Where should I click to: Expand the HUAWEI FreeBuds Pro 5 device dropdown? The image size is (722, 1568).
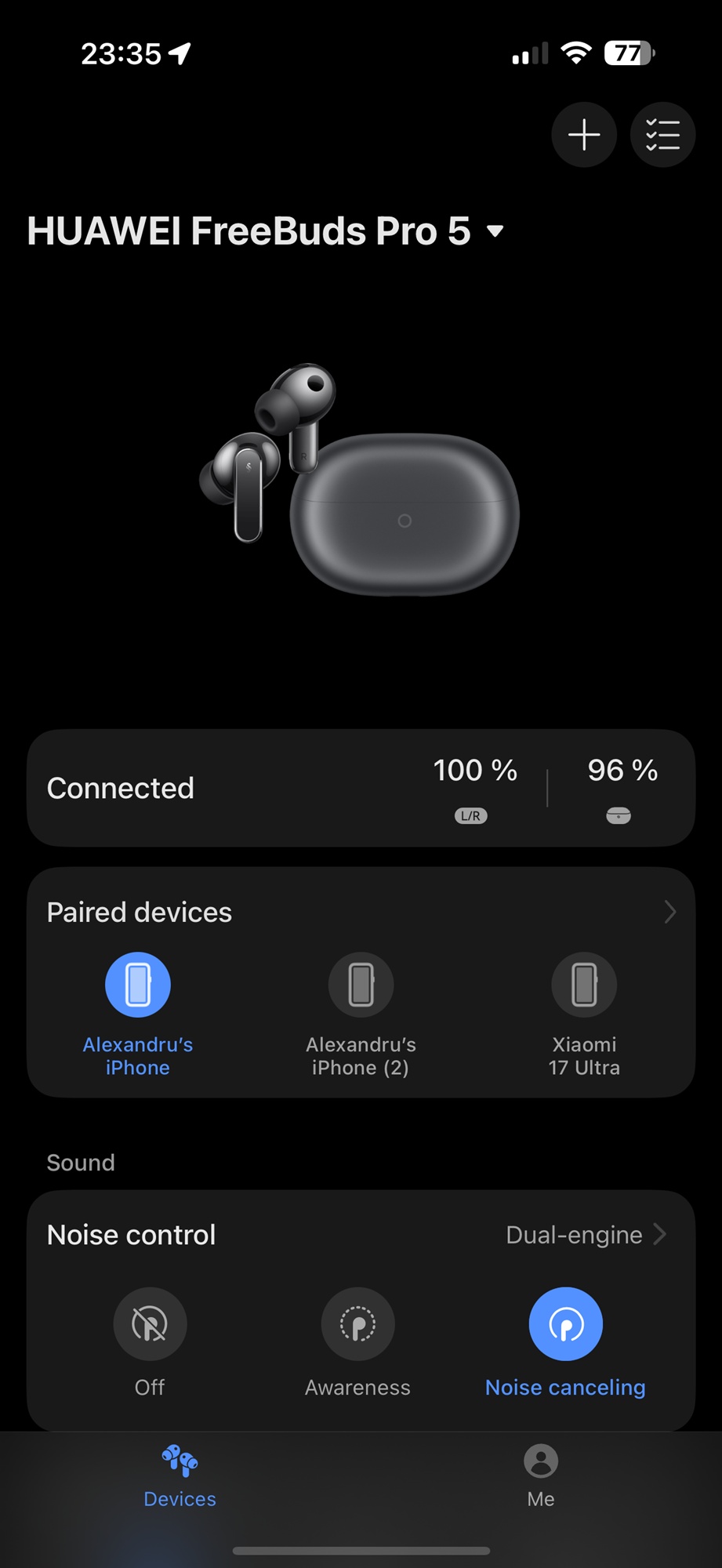495,231
